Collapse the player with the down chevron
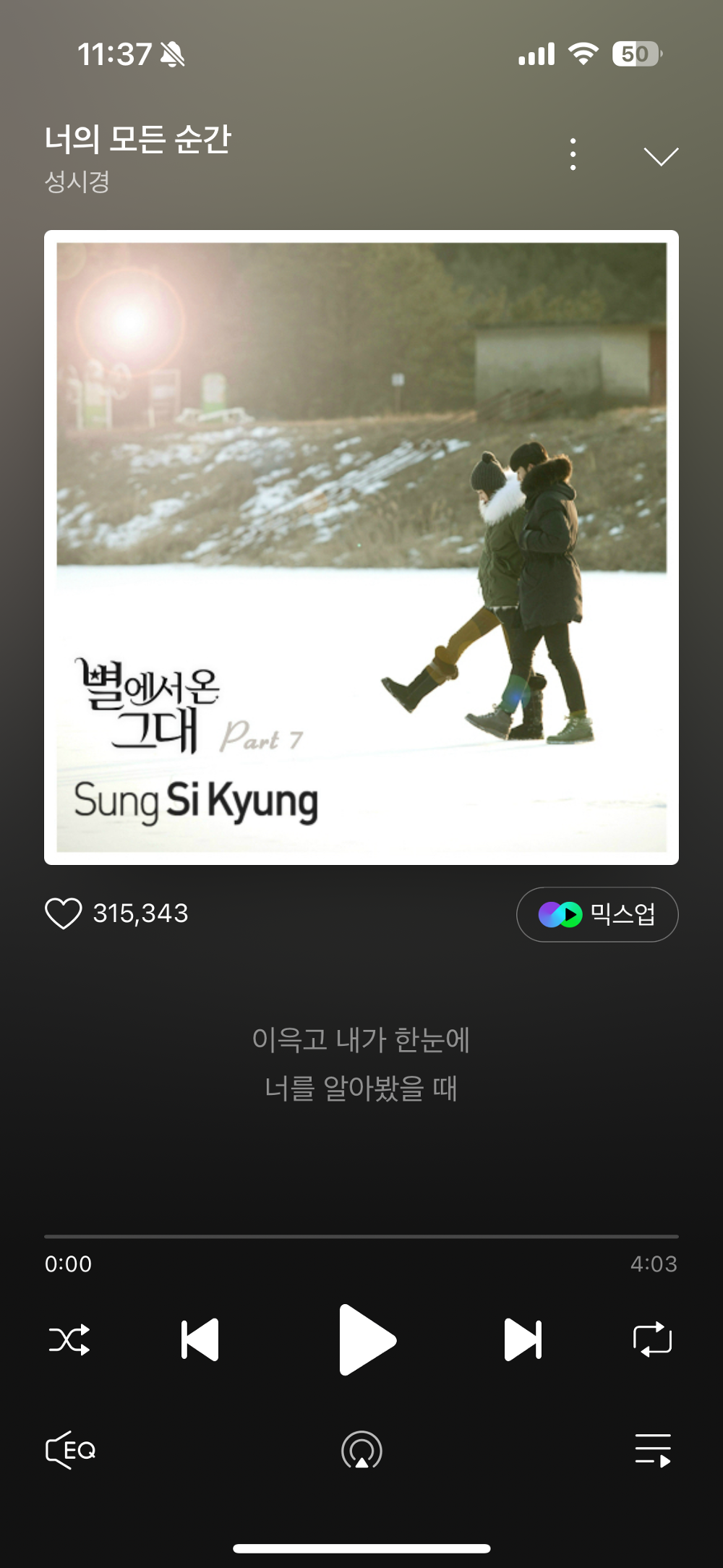 tap(660, 156)
